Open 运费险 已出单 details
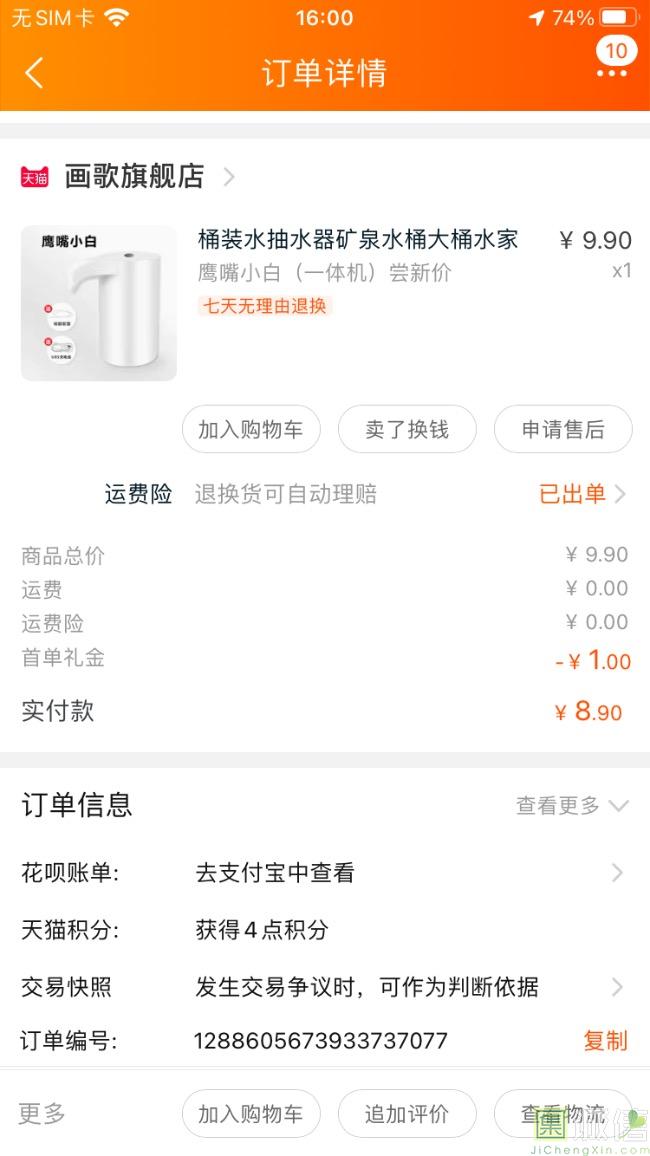This screenshot has height=1156, width=650. pyautogui.click(x=582, y=494)
